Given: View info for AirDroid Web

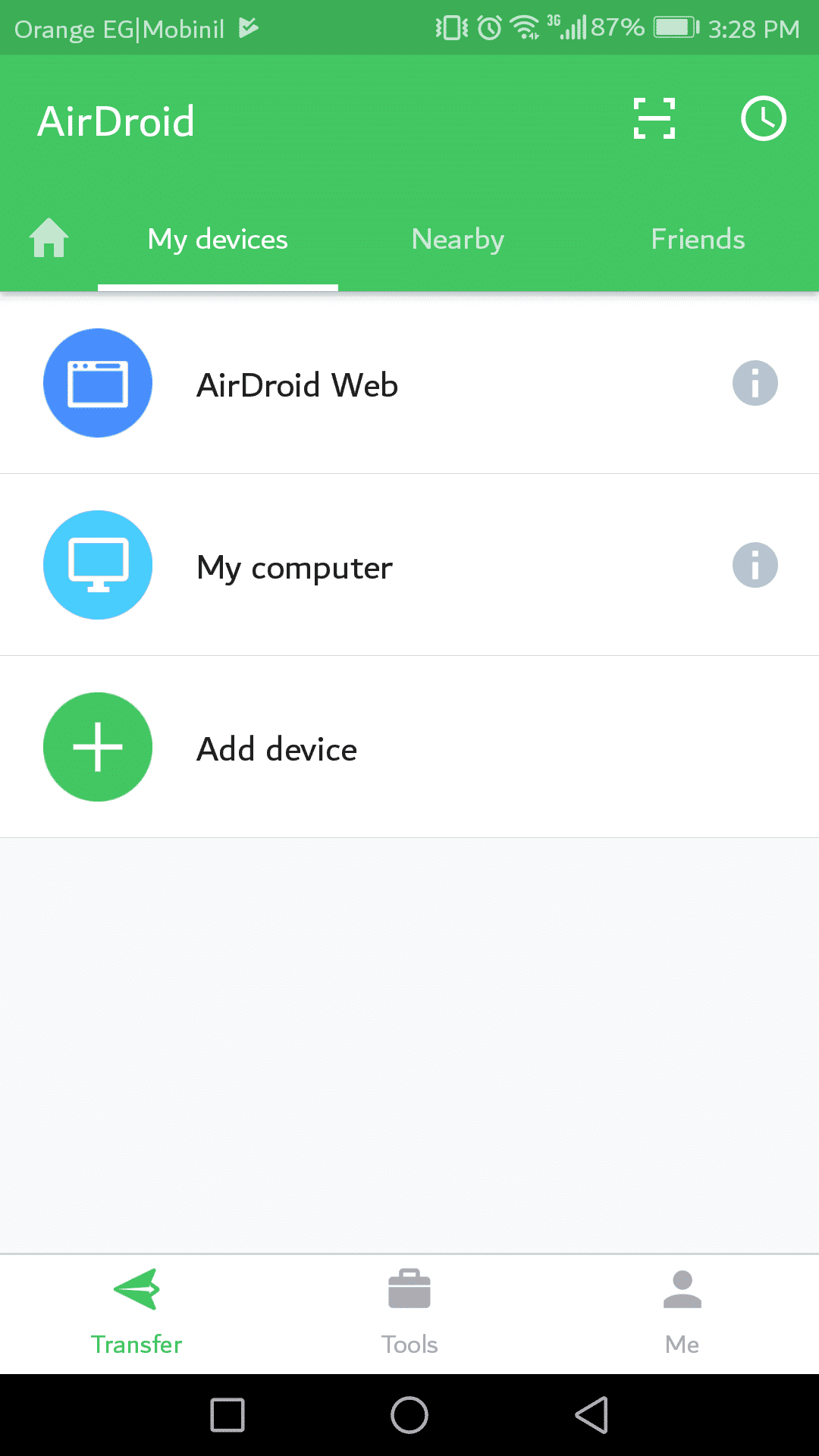Looking at the screenshot, I should point(755,384).
